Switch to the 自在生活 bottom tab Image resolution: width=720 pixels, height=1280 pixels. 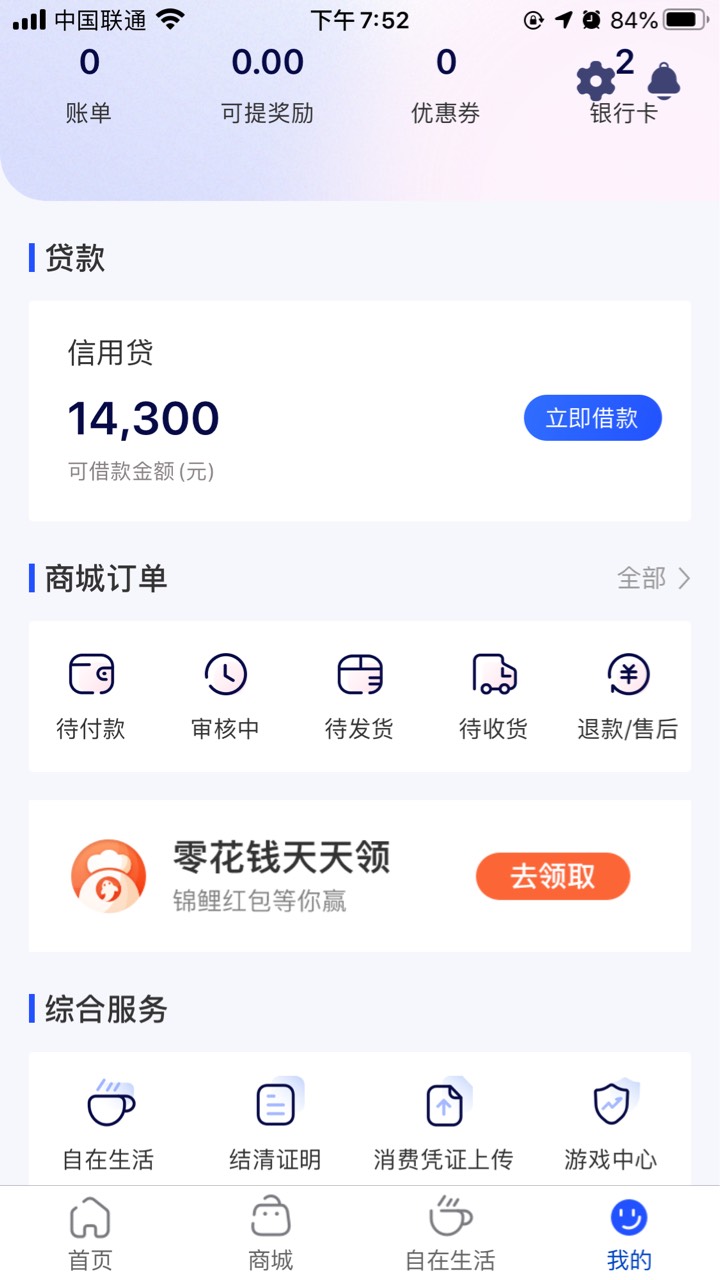tap(450, 1234)
